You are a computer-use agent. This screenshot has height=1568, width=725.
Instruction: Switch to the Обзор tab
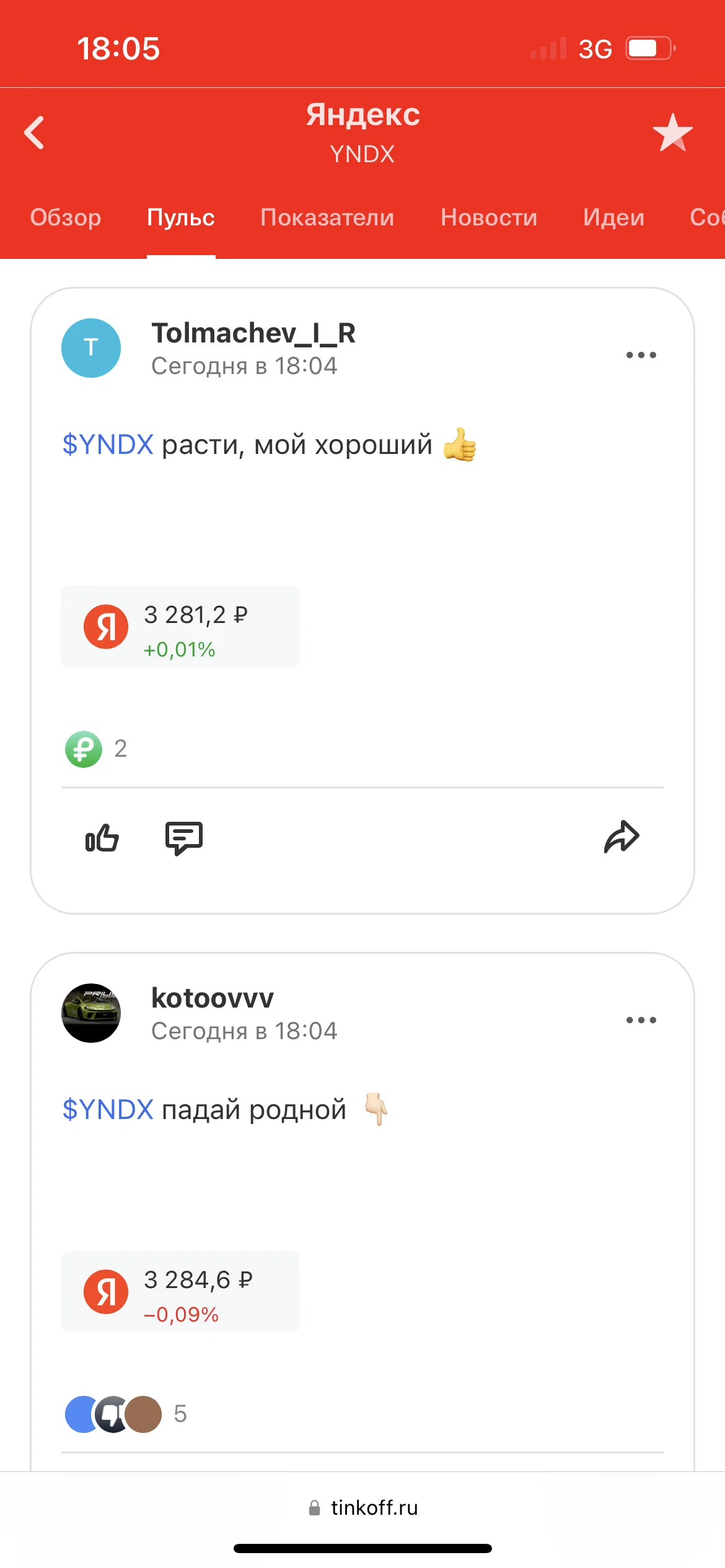point(66,217)
